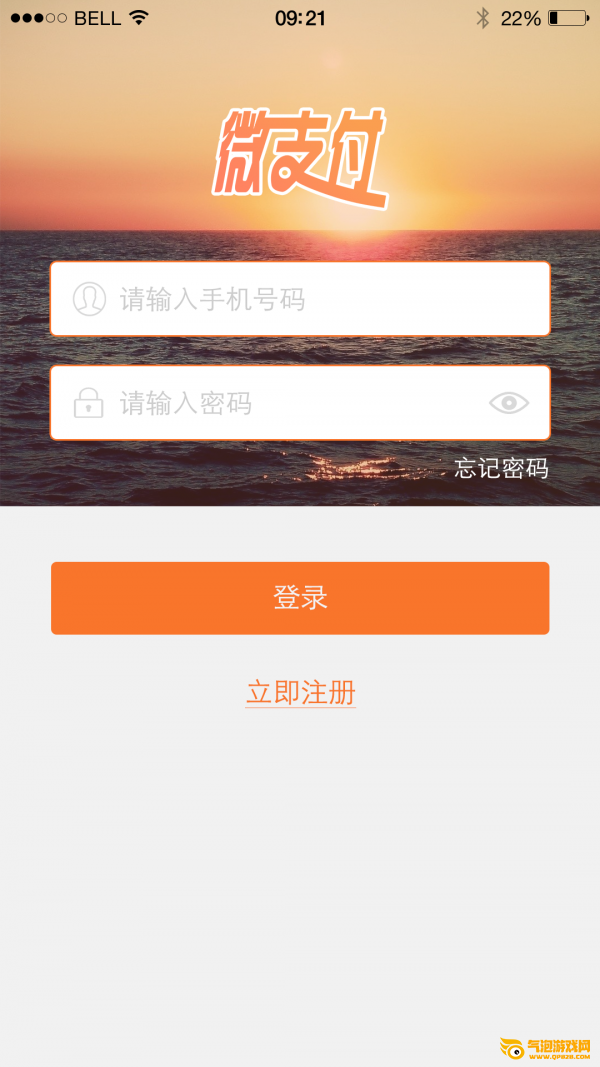Tap the phone number input field
The image size is (600, 1067).
(x=300, y=299)
